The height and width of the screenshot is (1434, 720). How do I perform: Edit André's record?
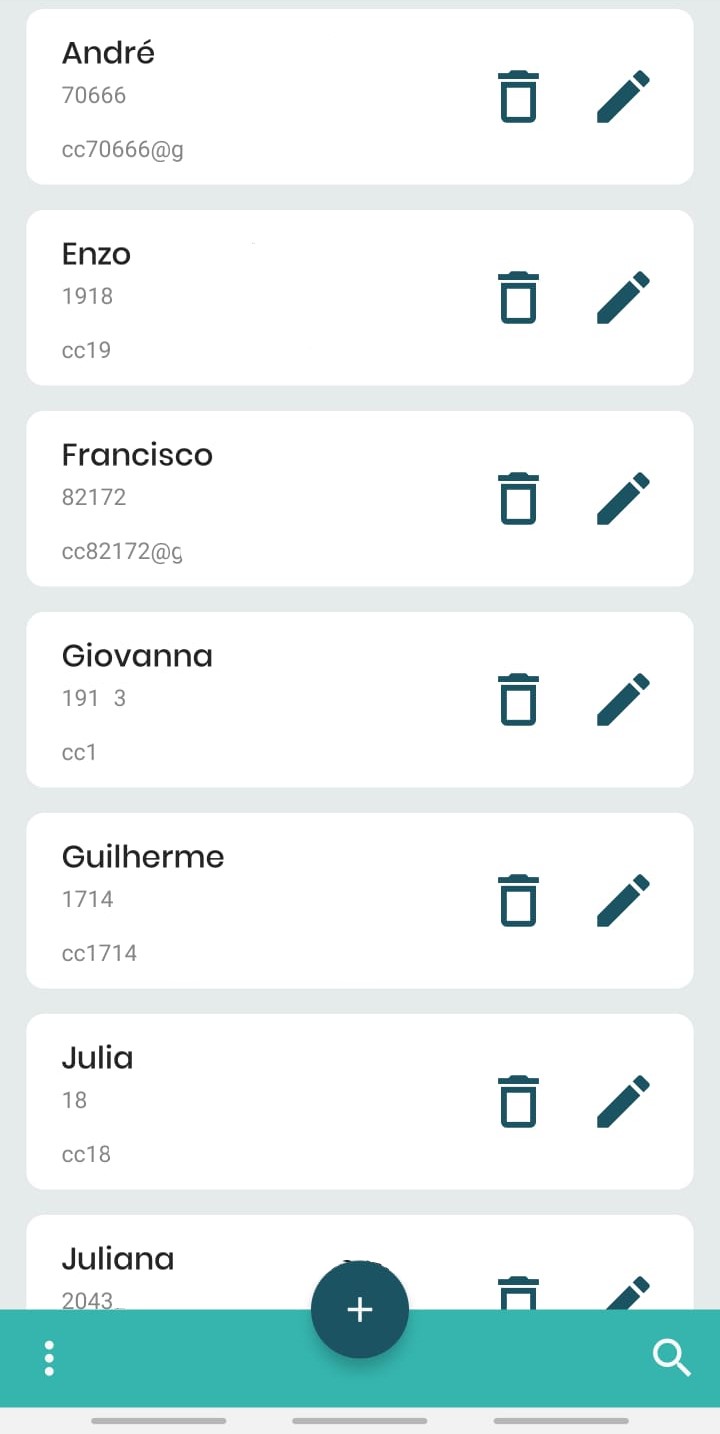[x=623, y=97]
